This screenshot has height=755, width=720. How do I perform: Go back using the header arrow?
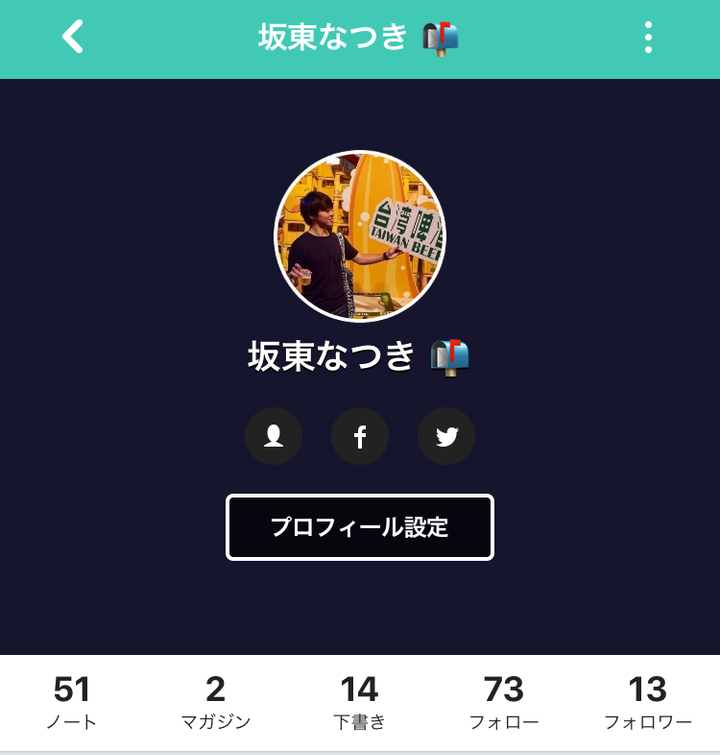pos(73,38)
